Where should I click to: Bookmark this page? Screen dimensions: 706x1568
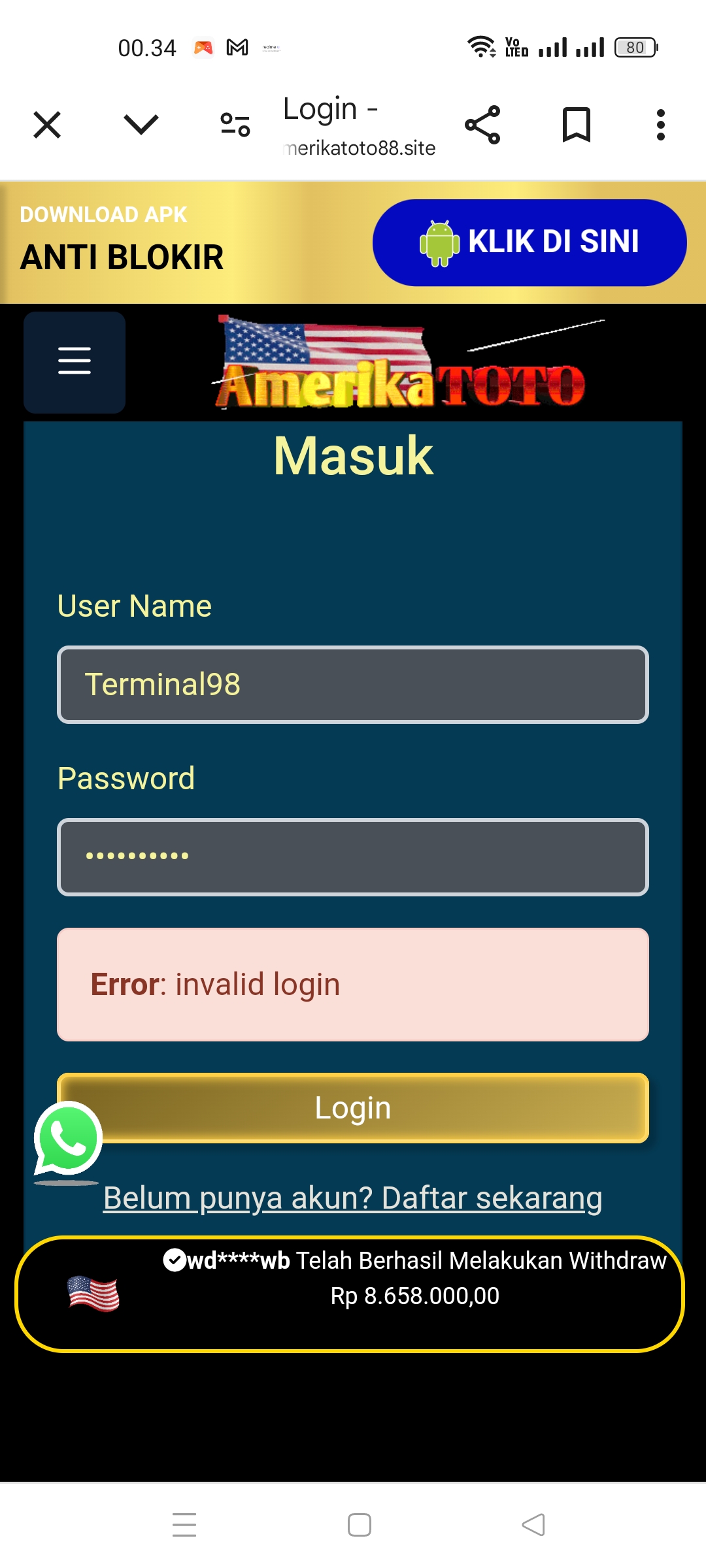click(x=576, y=124)
